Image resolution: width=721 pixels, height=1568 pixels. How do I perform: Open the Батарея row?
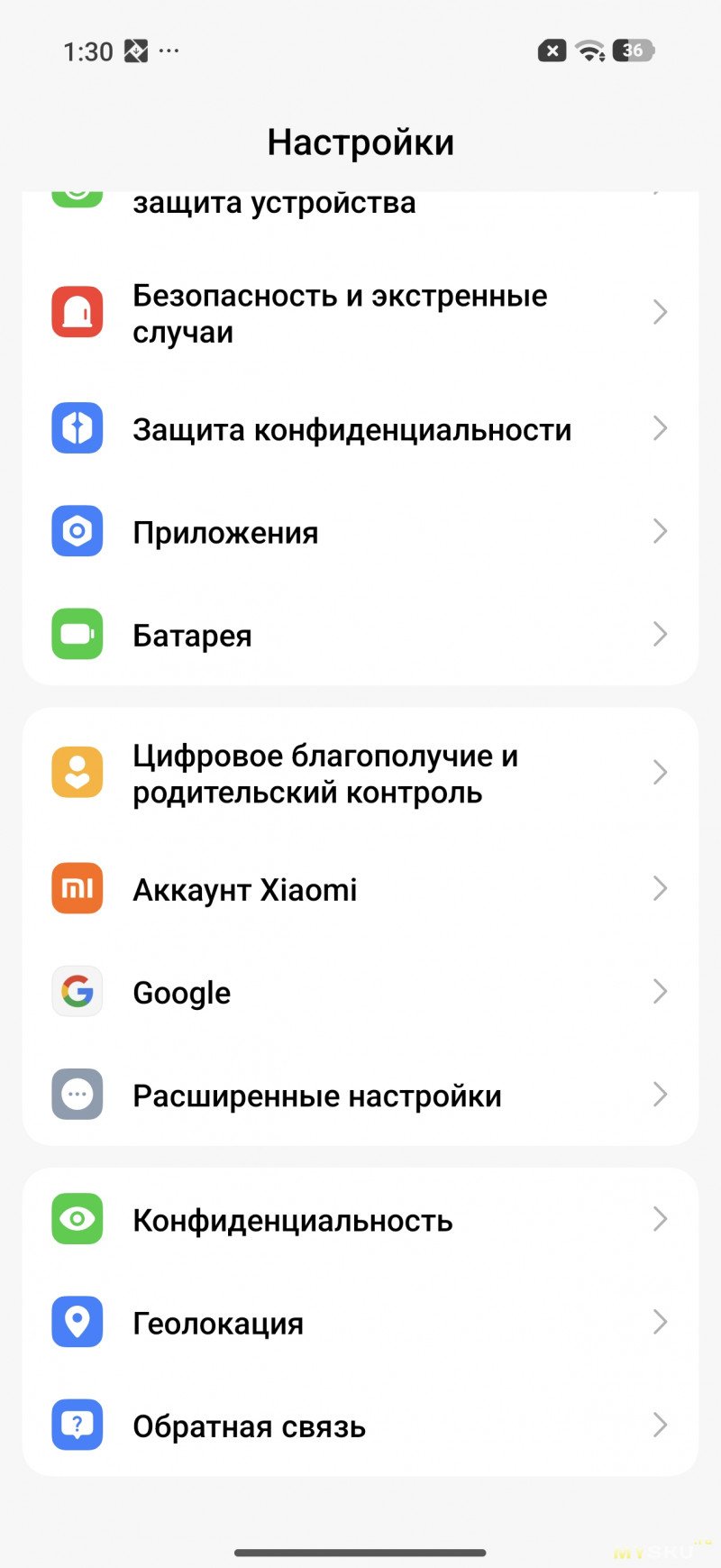tap(192, 635)
